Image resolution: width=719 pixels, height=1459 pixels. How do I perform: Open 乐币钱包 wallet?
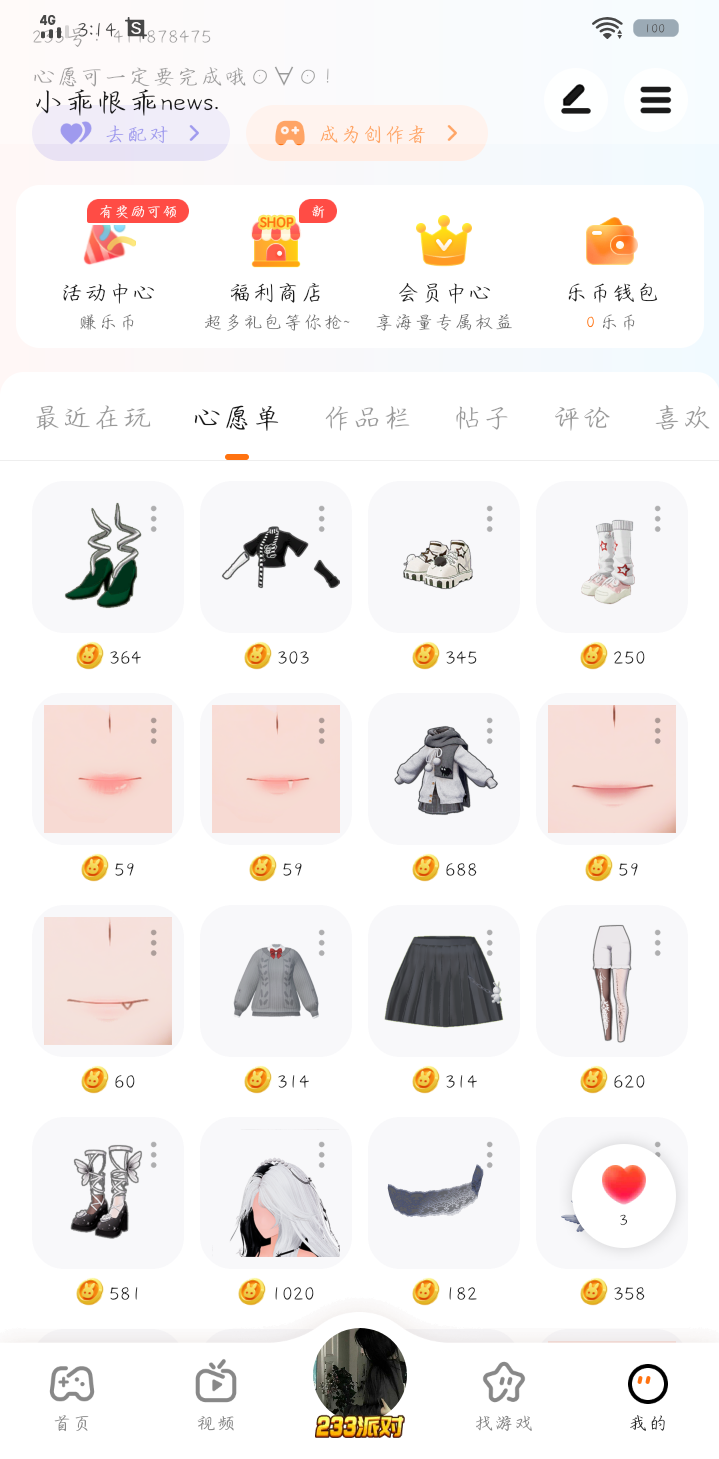coord(612,266)
